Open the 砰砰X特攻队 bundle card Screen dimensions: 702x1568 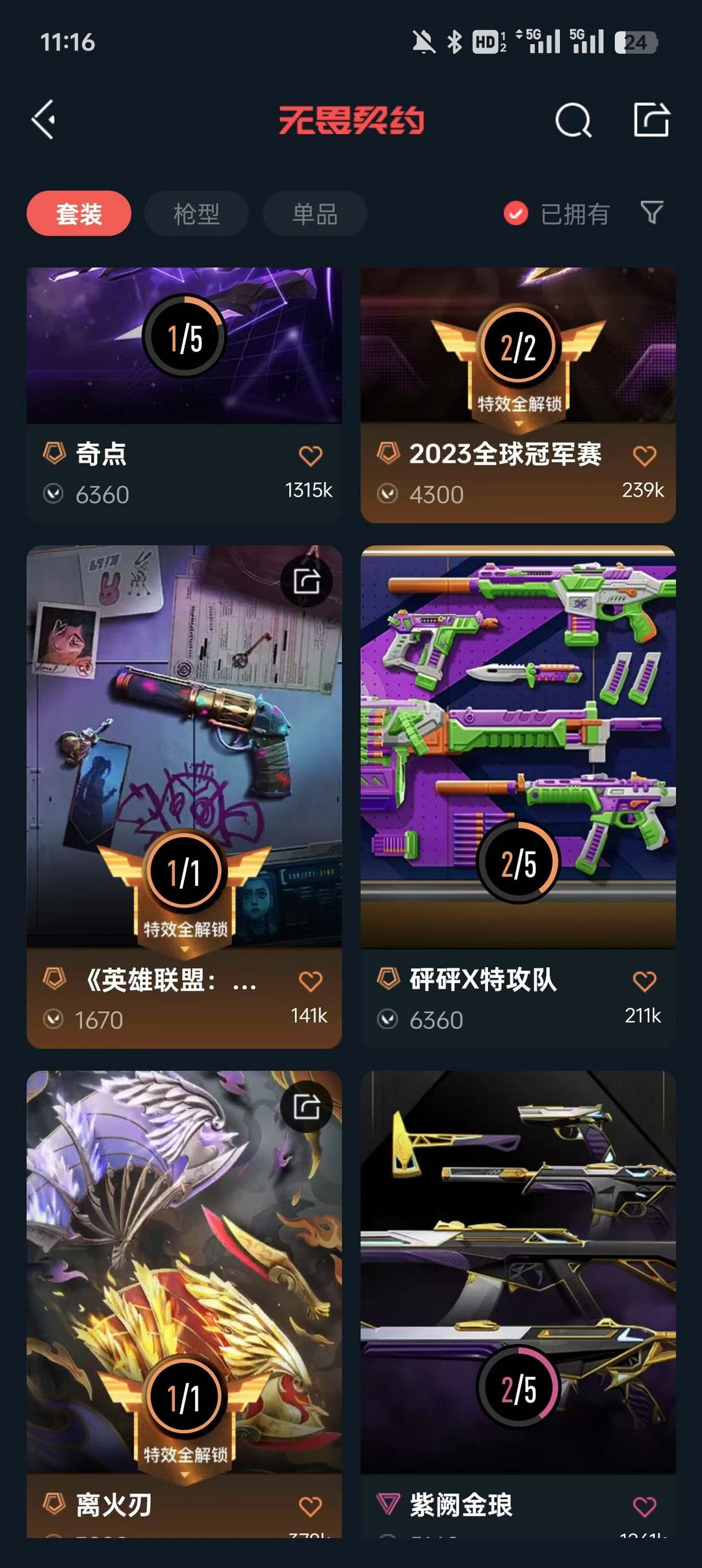coord(518,796)
